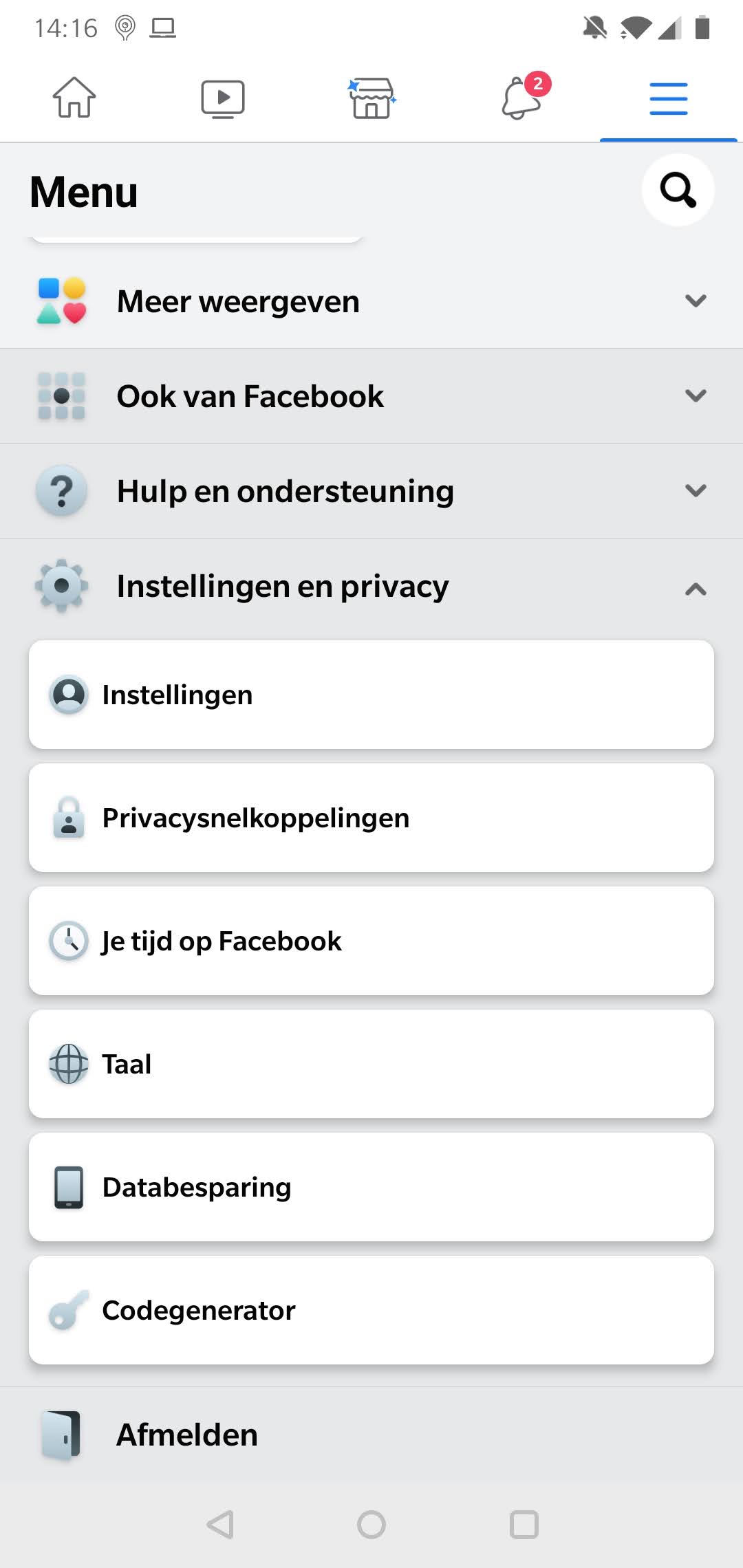Image resolution: width=743 pixels, height=1568 pixels.
Task: Collapse Instellingen en privacy
Action: pos(371,586)
